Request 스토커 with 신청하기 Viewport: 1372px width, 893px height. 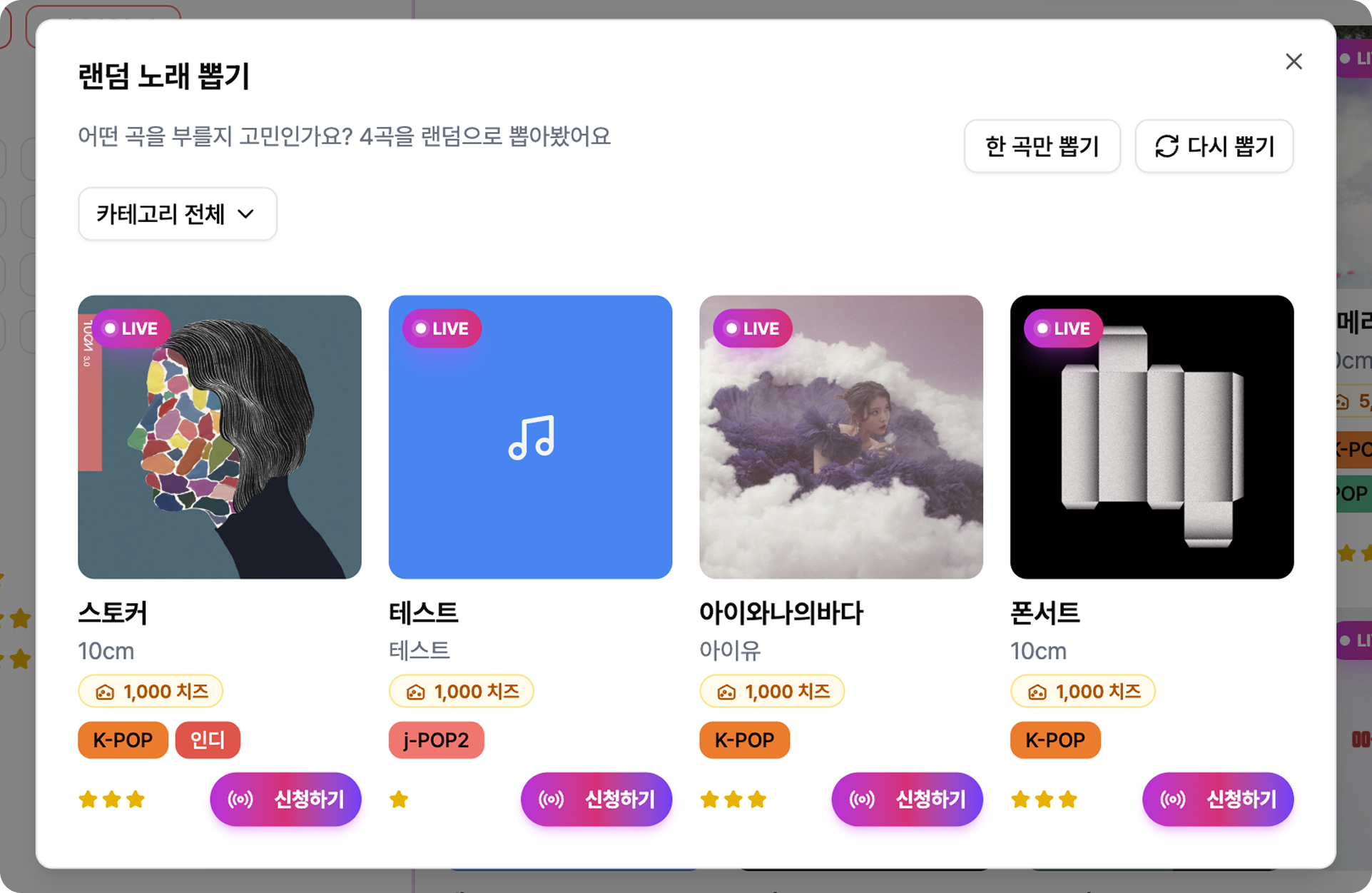(x=285, y=799)
